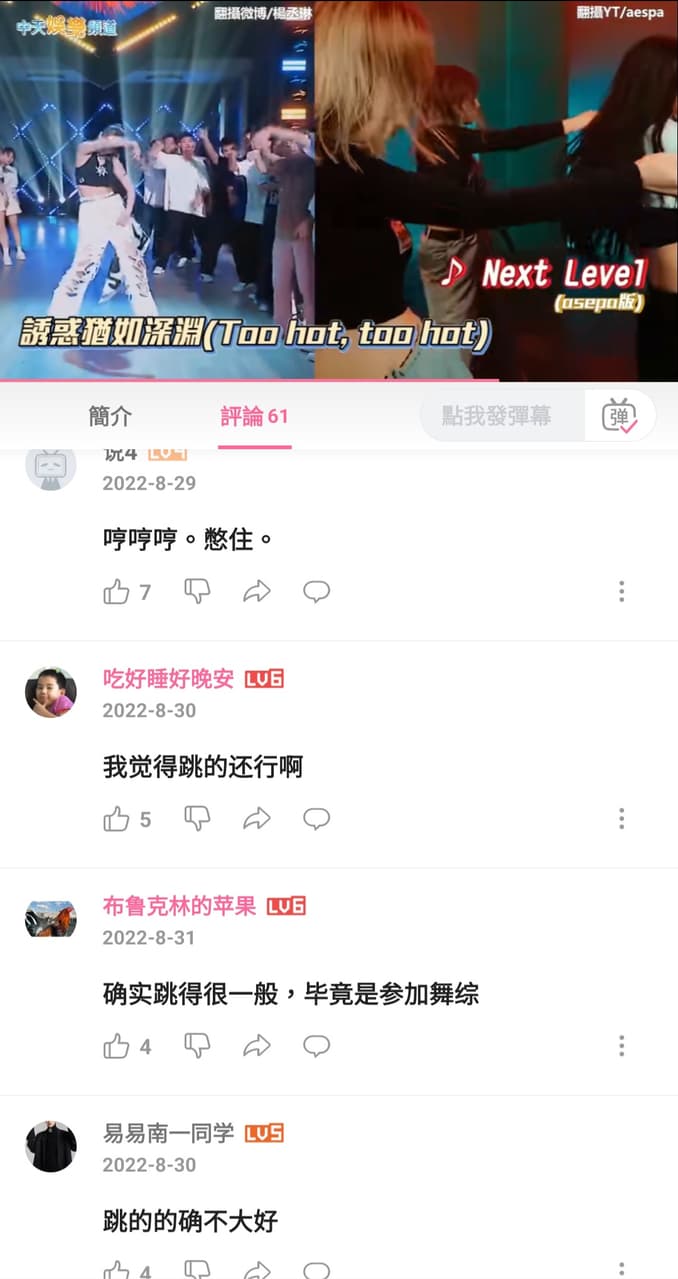
Task: Open 易易南一同学's profile avatar
Action: (51, 1146)
